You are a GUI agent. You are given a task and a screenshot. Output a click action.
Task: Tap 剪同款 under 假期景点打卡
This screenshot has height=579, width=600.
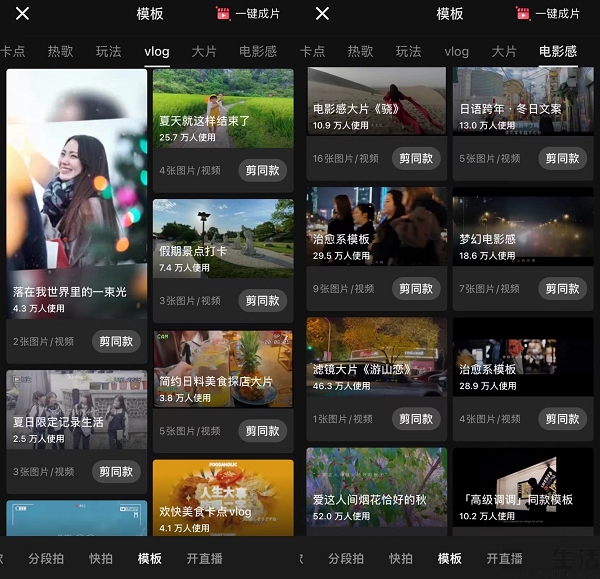tap(262, 300)
